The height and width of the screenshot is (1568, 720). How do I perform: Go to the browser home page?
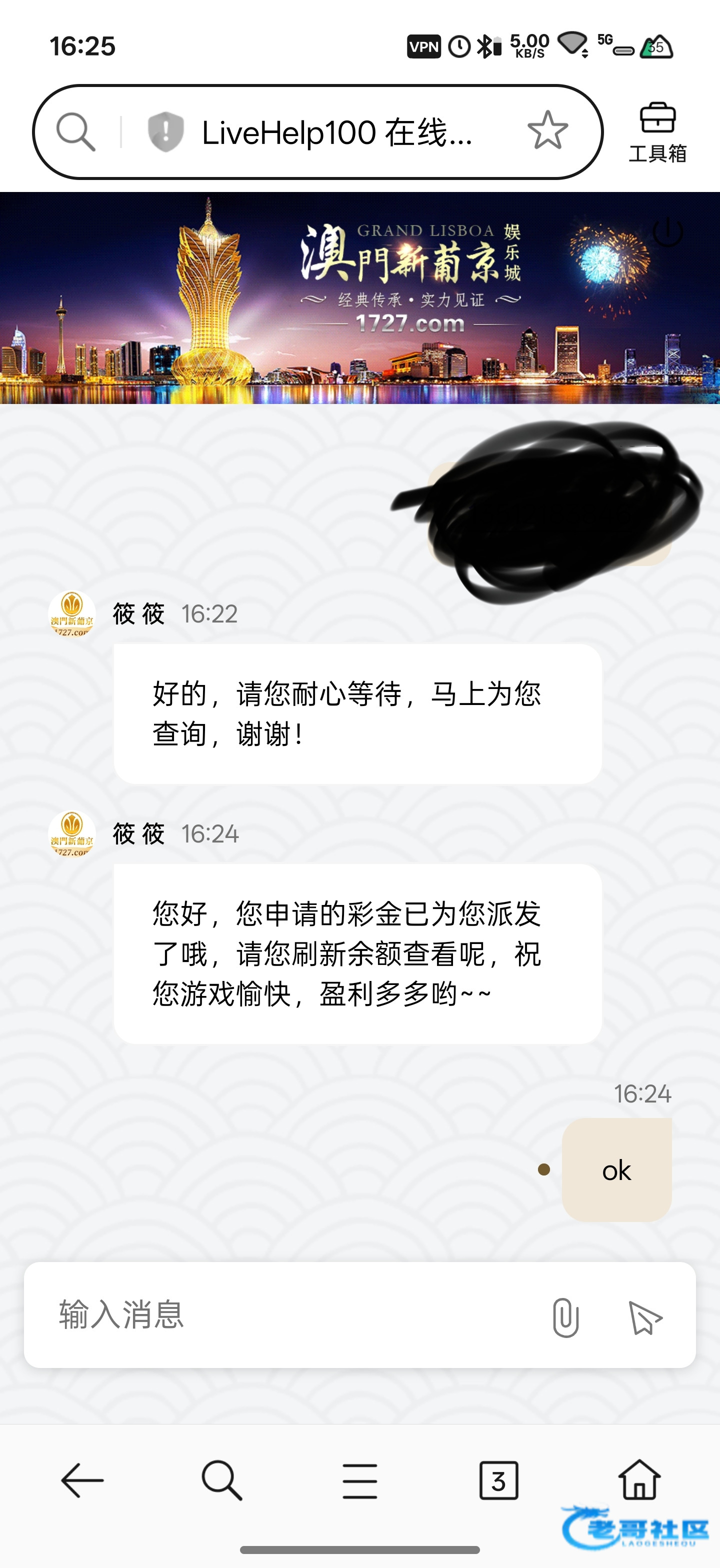click(639, 1479)
